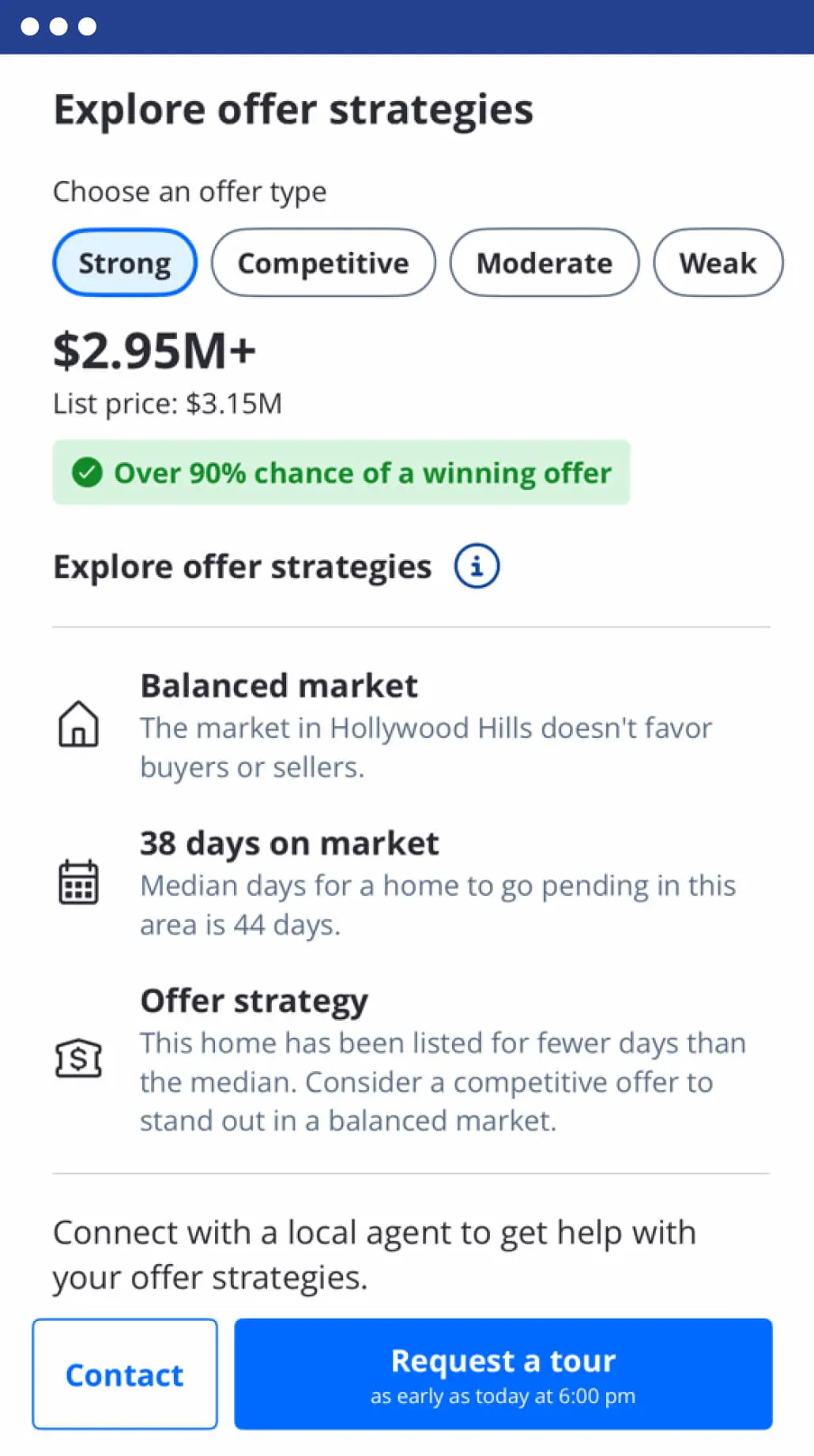
Task: Open info about Explore offer strategies
Action: [477, 566]
